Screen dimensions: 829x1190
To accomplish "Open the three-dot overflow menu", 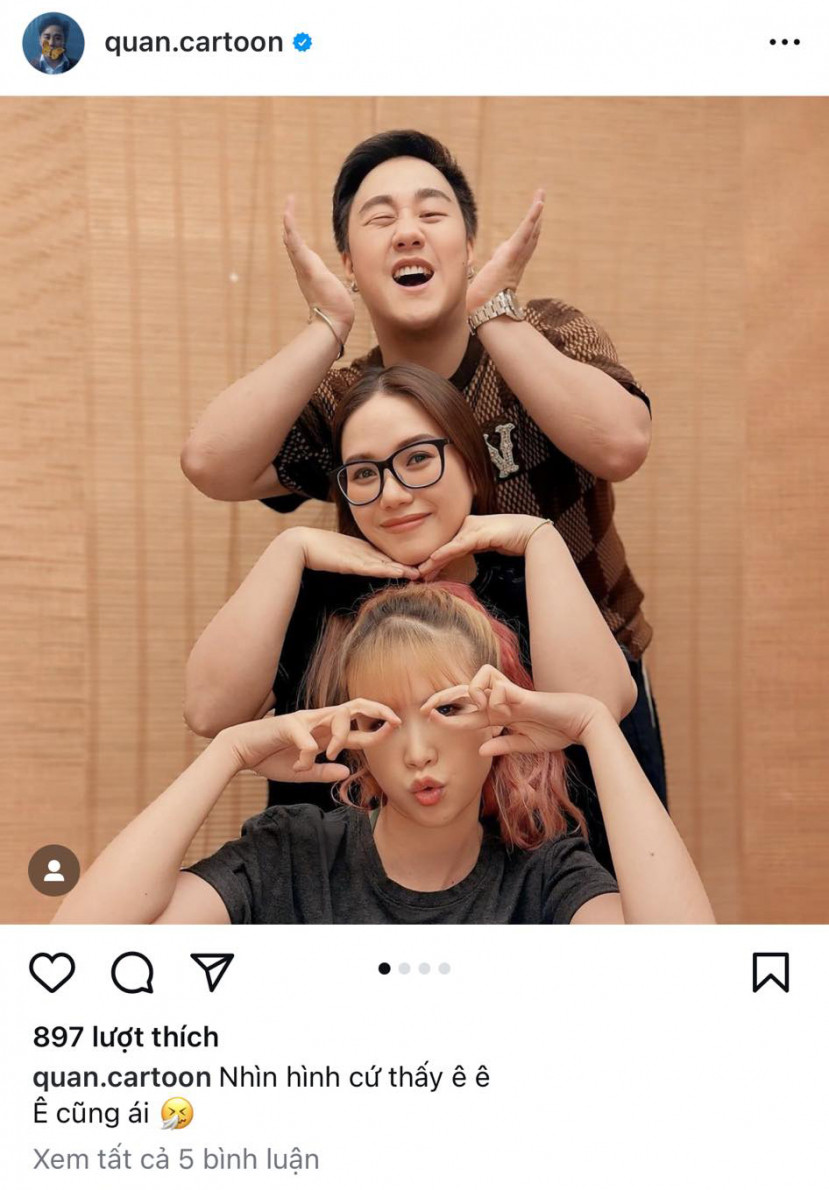I will coord(784,43).
